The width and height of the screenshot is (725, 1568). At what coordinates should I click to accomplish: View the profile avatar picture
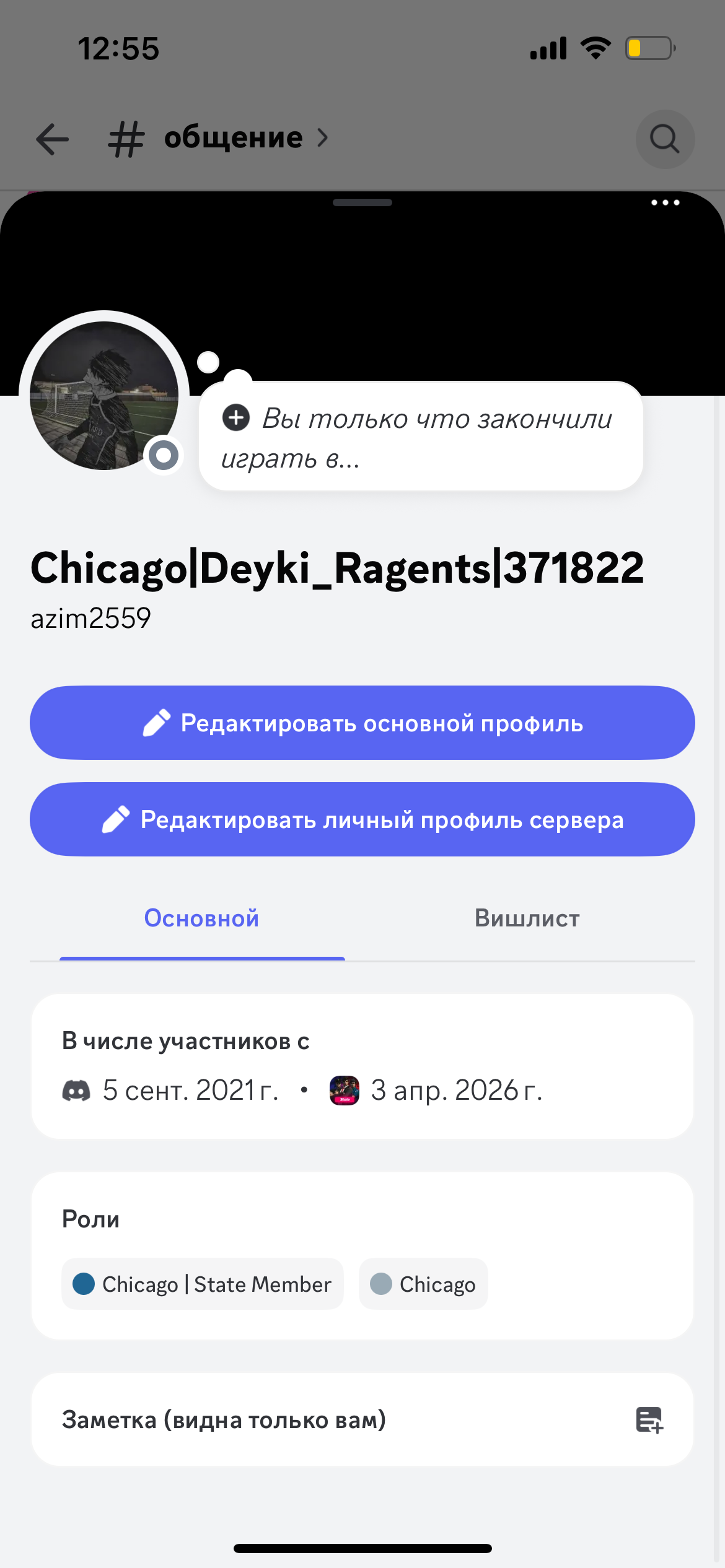click(103, 395)
